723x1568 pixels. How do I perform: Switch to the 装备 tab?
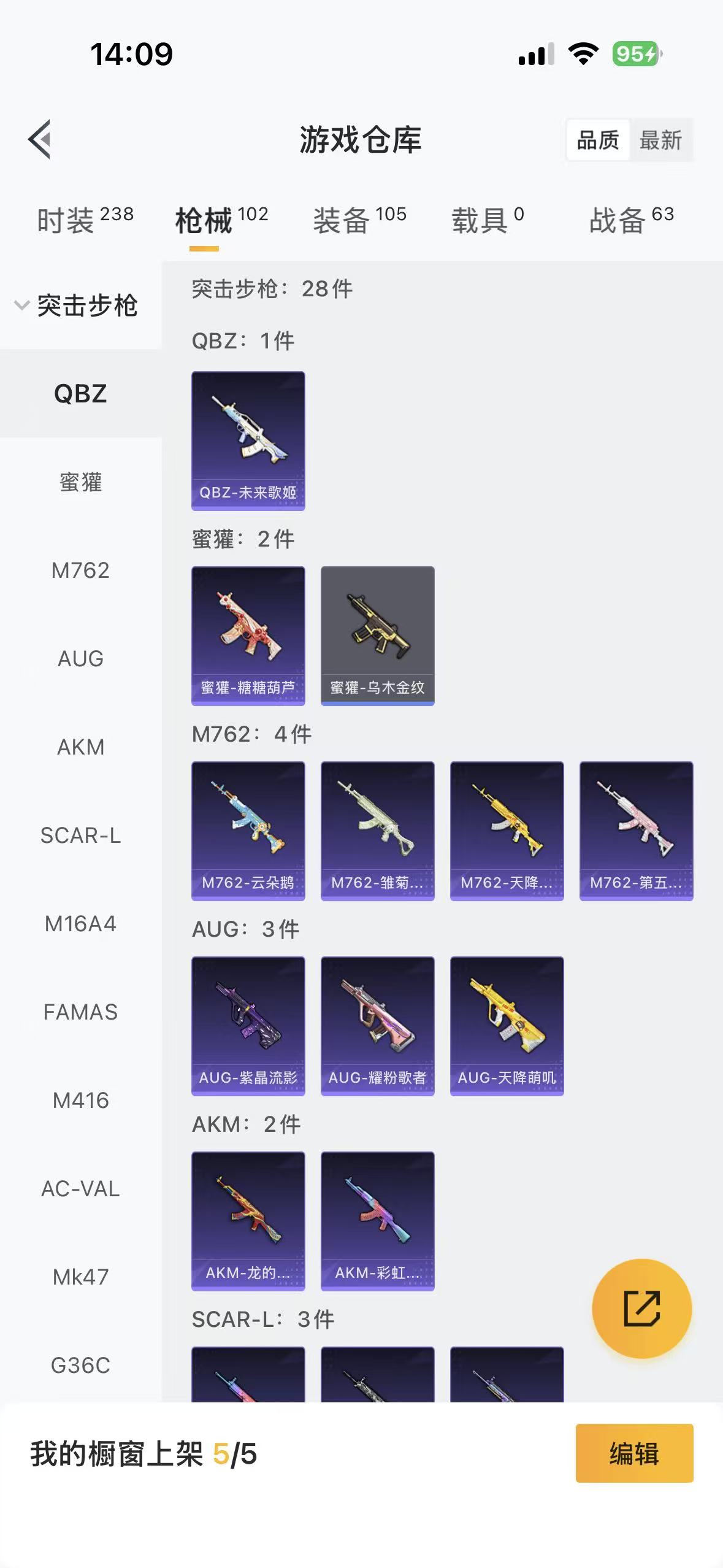coord(359,220)
